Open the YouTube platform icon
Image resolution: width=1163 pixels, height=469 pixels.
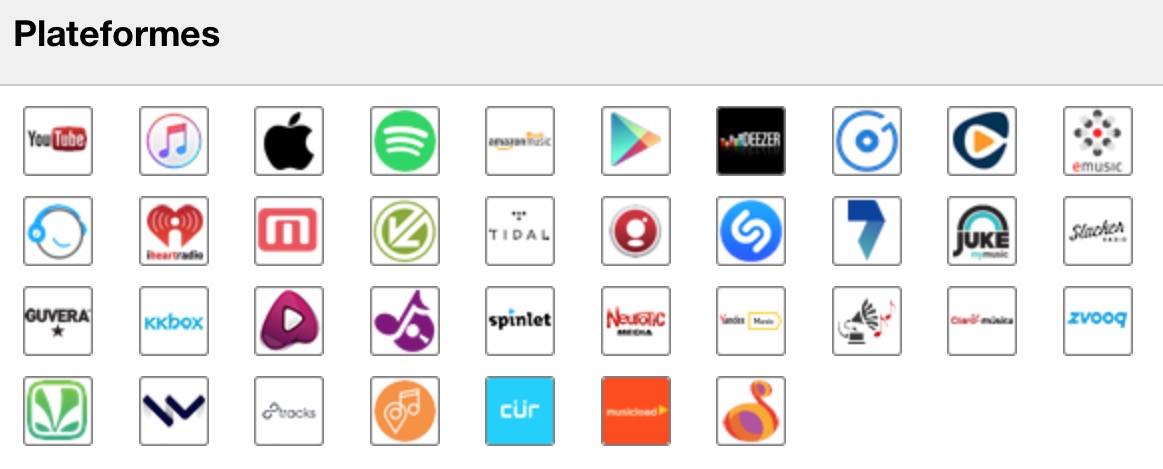58,141
